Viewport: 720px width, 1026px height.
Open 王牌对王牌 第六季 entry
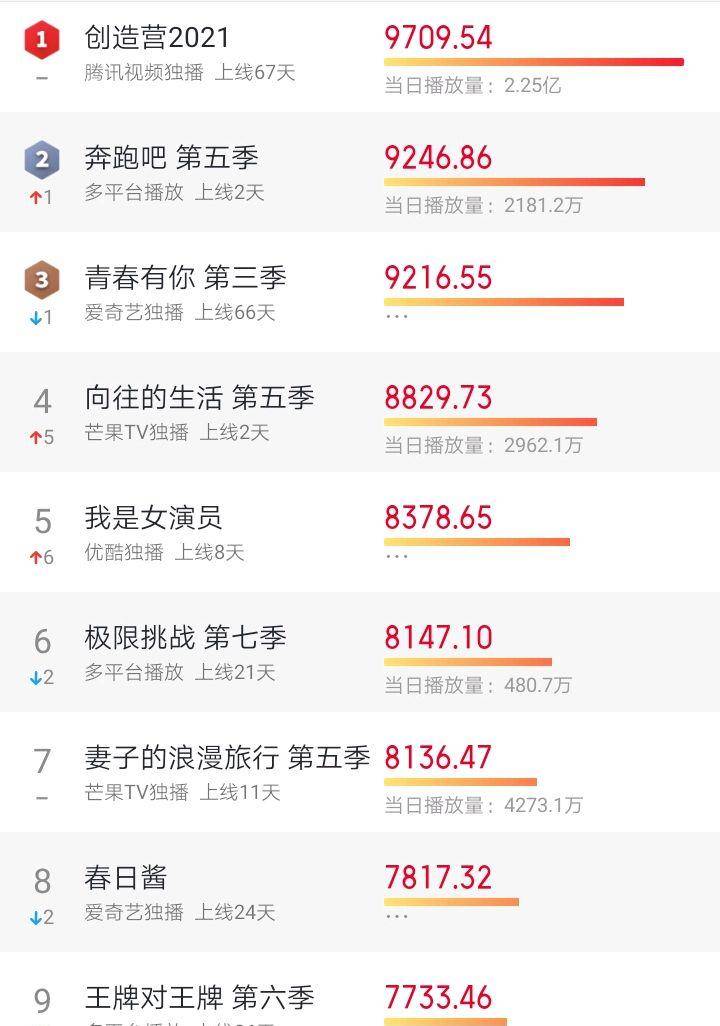tap(200, 997)
